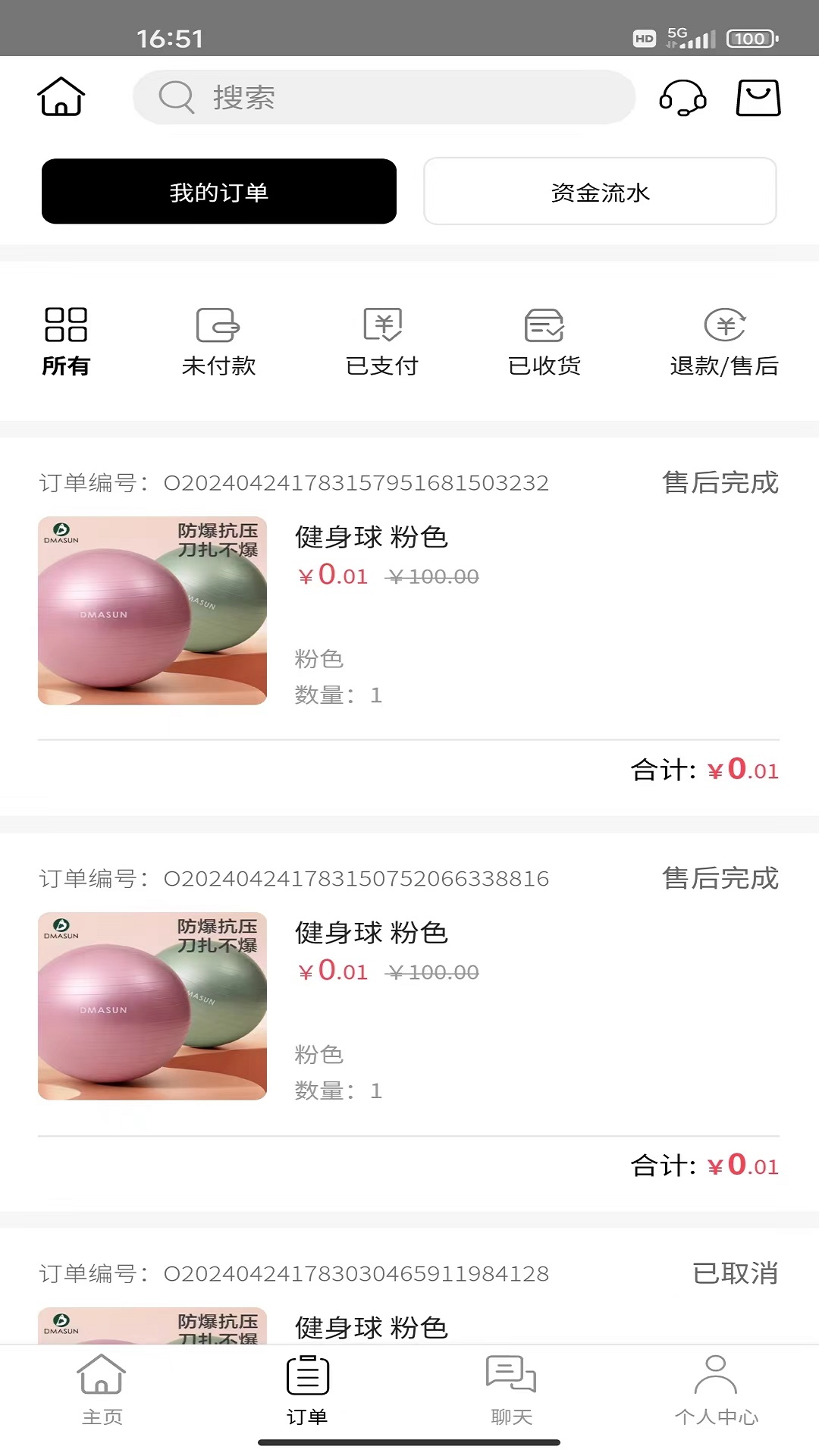Viewport: 819px width, 1456px height.
Task: Click the first 健身球 粉色 product thumbnail
Action: 152,610
